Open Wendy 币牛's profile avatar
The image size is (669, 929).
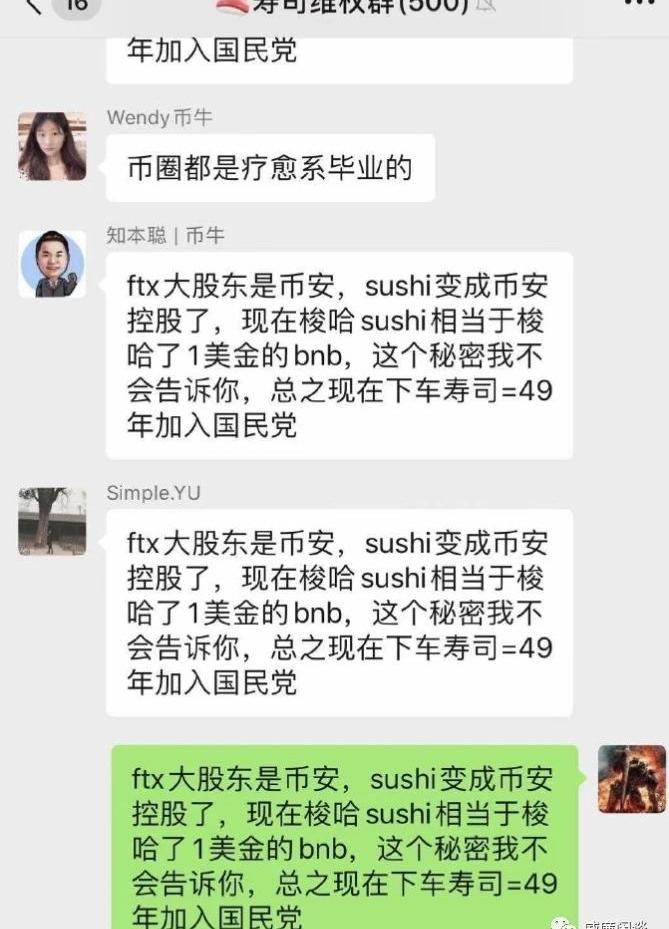52,146
